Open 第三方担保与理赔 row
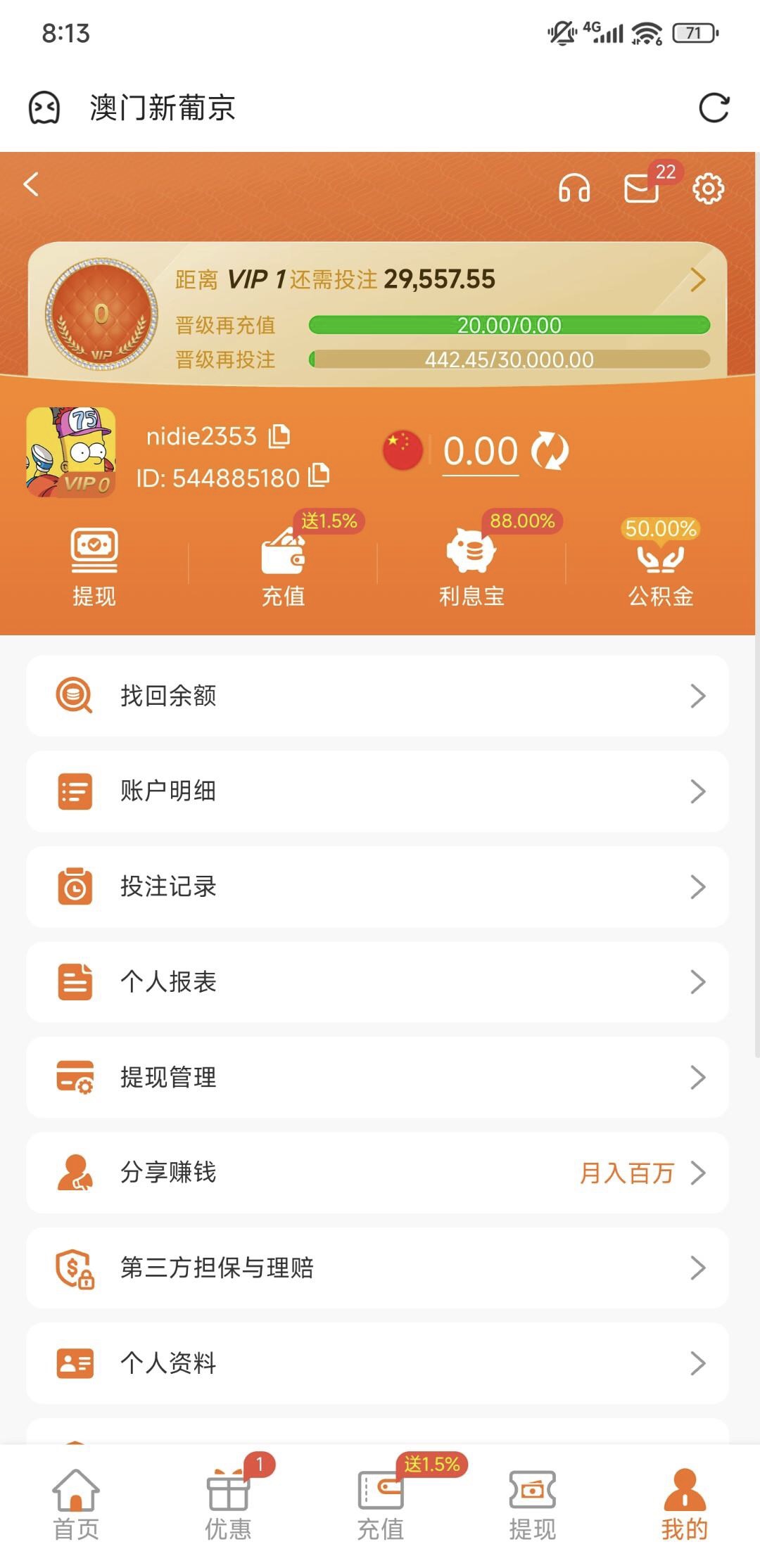 coord(377,1268)
